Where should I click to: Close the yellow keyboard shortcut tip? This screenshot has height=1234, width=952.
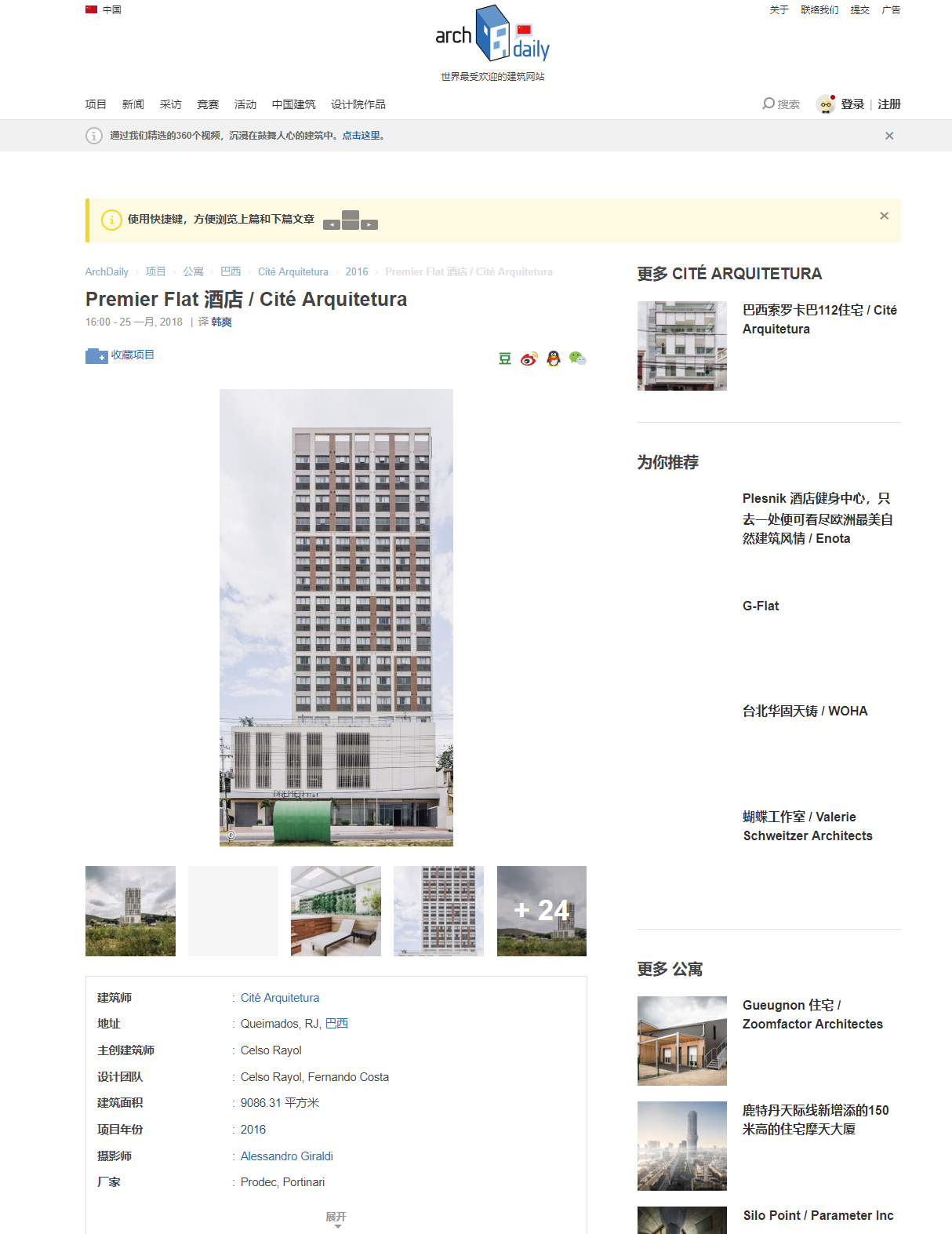(884, 216)
